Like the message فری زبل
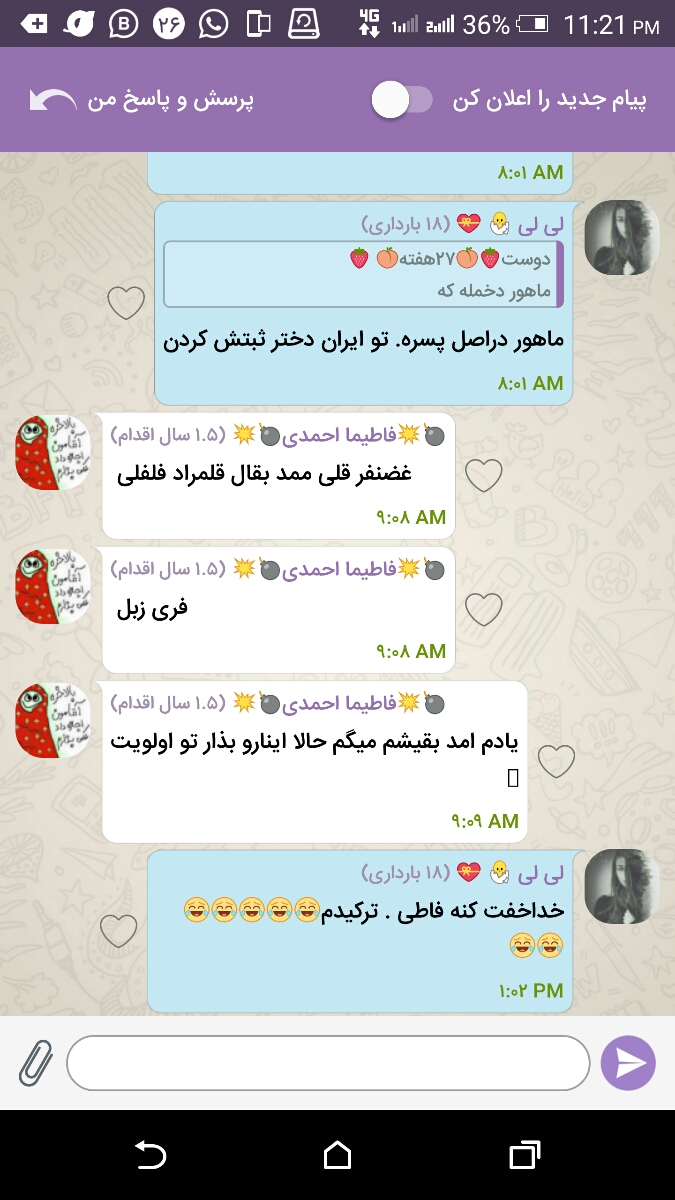 tap(484, 608)
